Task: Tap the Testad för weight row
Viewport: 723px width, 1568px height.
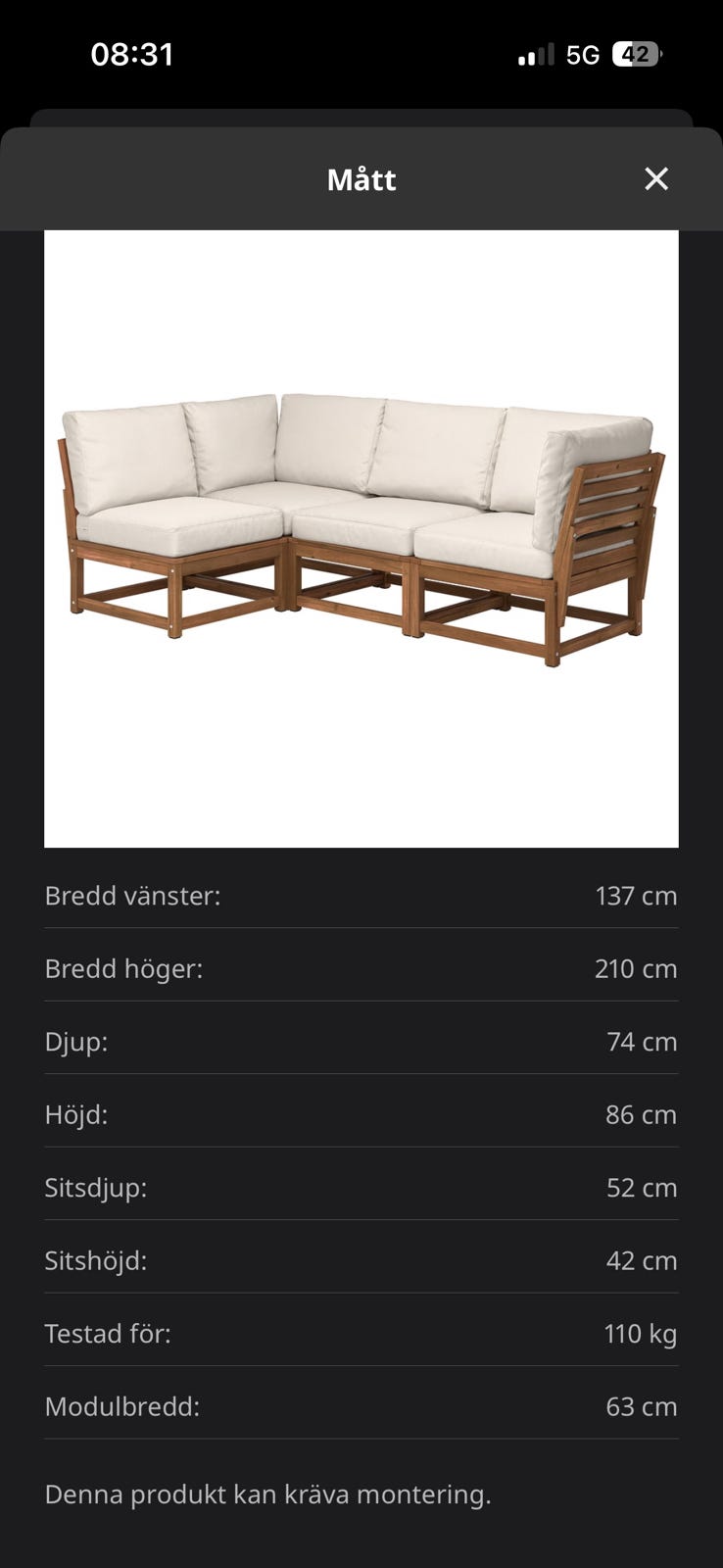Action: tap(361, 1333)
